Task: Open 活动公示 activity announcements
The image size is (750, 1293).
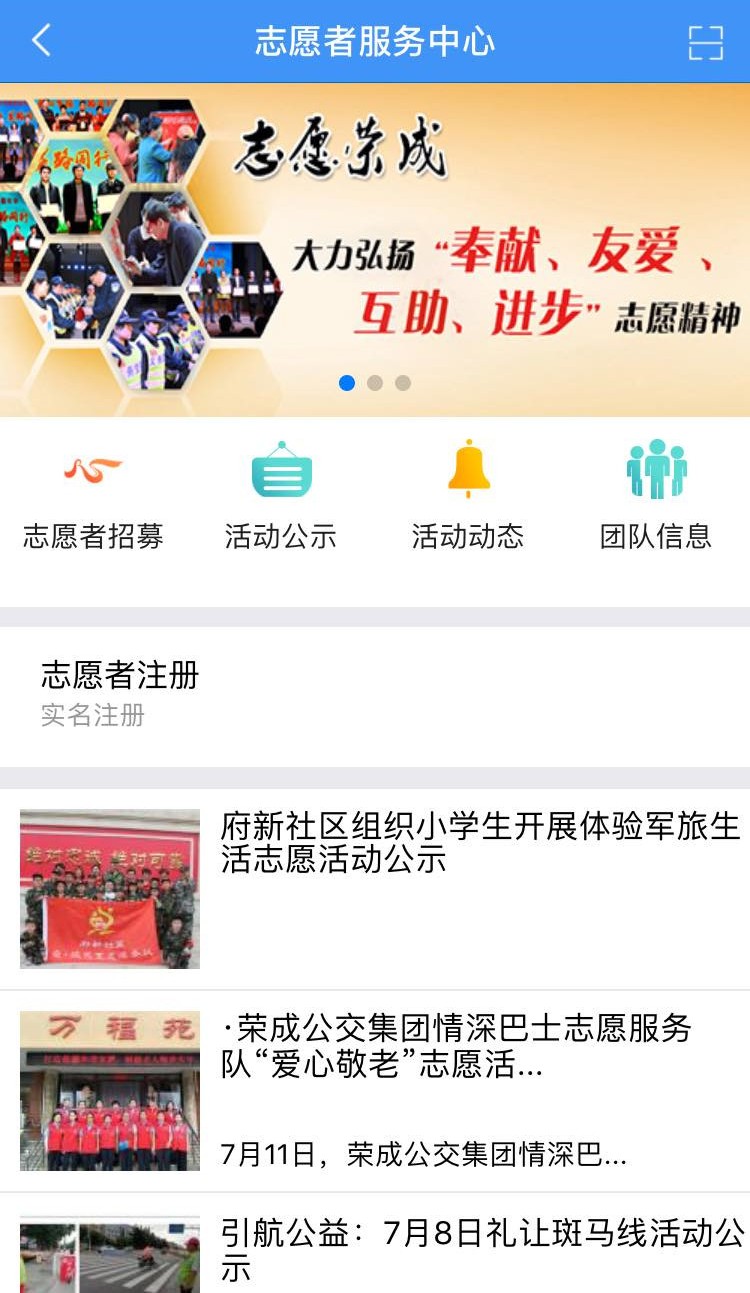Action: (x=281, y=495)
